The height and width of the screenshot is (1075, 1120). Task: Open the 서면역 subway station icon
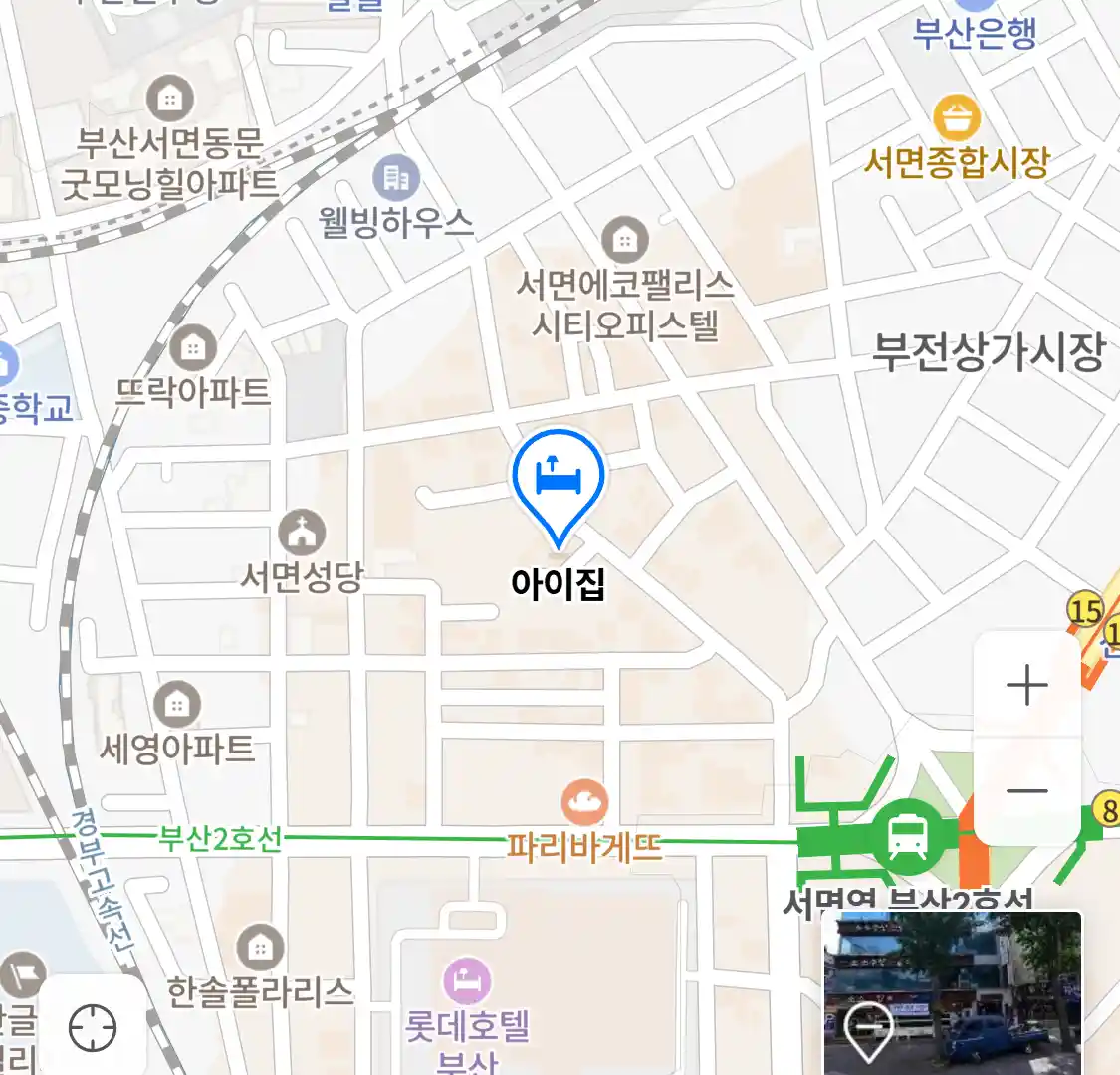click(x=907, y=837)
